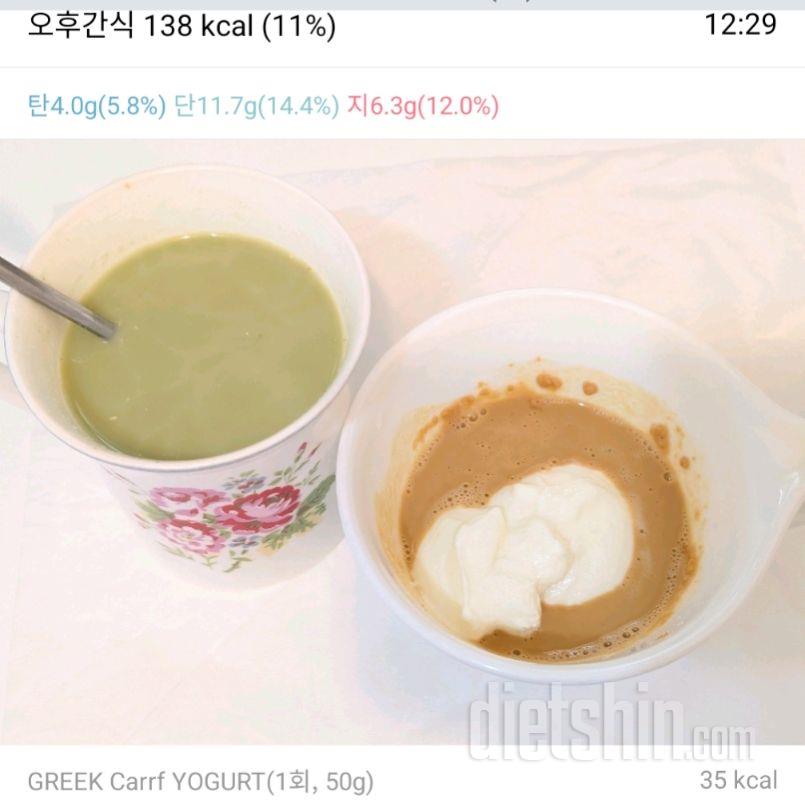The width and height of the screenshot is (805, 811).
Task: Tap the 12:29 timestamp display
Action: (x=743, y=22)
